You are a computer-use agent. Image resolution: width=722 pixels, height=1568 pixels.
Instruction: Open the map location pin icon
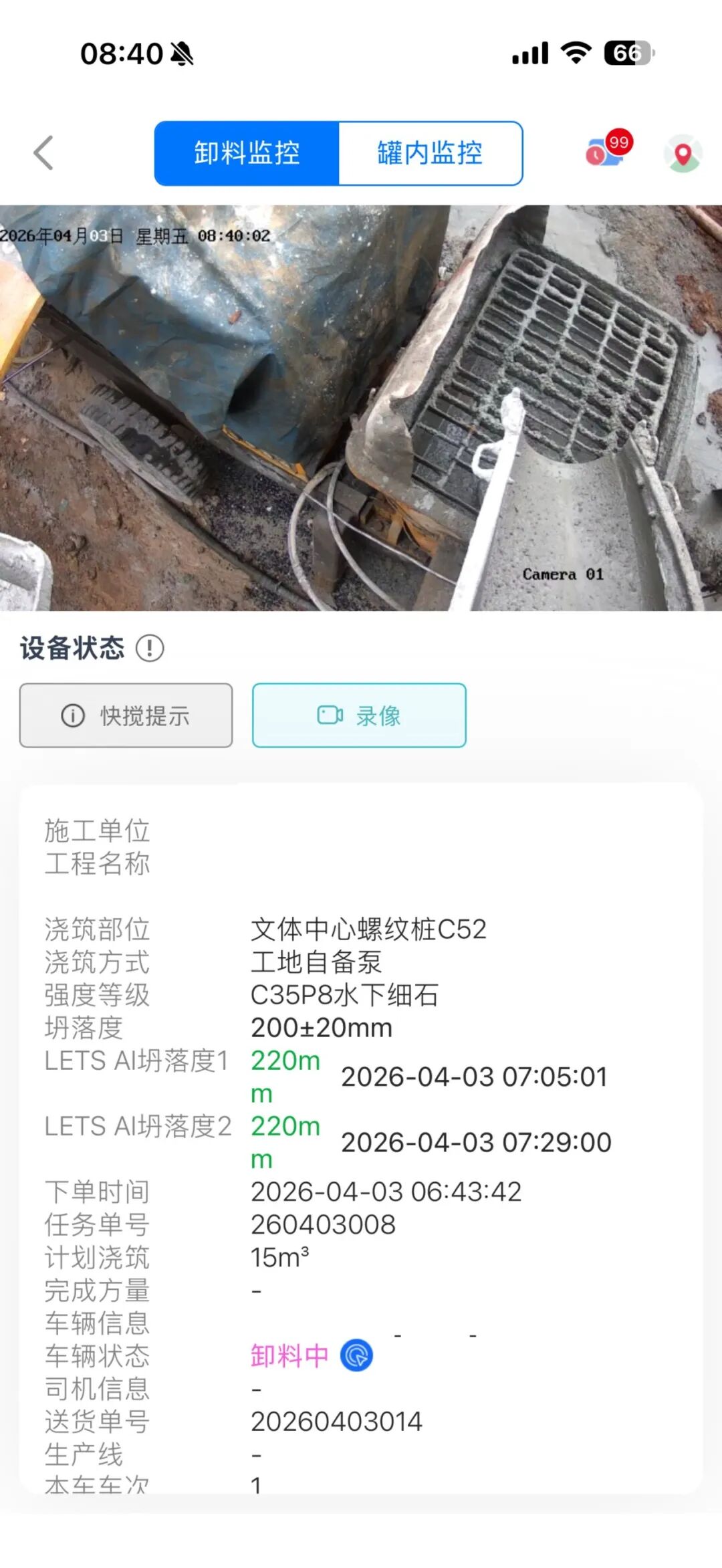683,154
